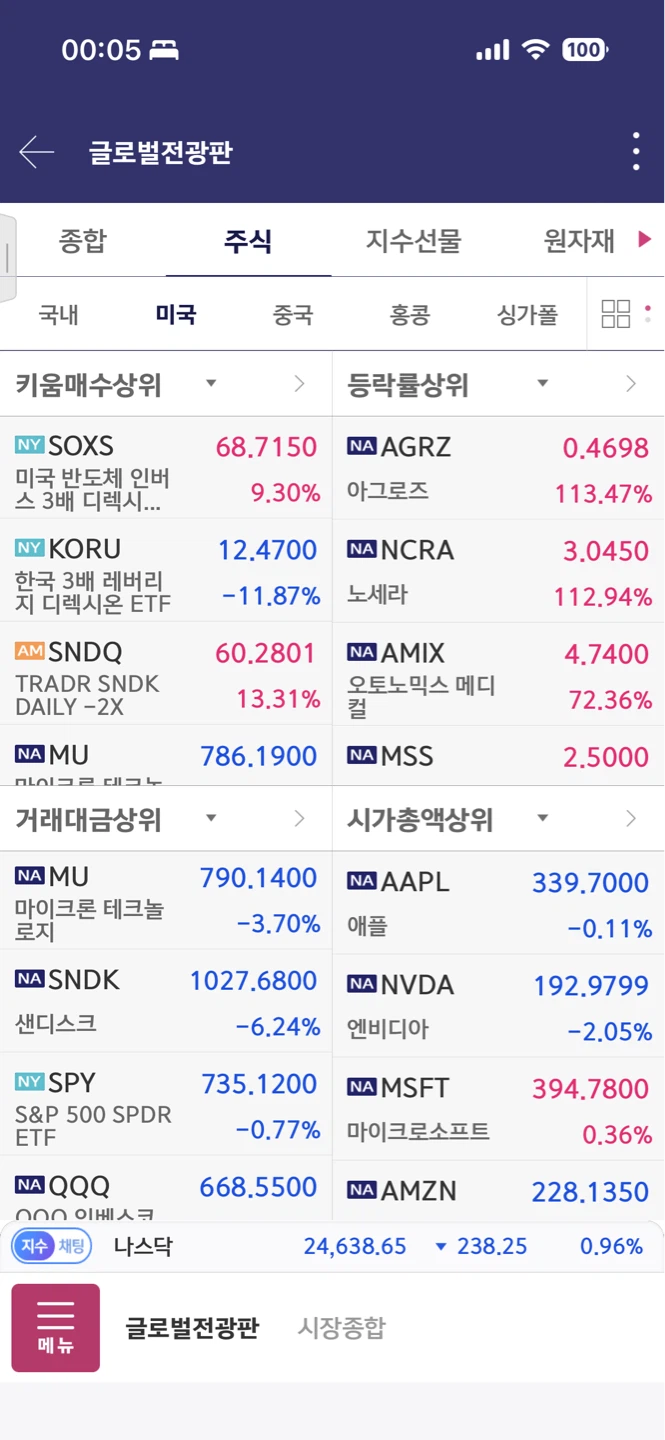The width and height of the screenshot is (665, 1440).
Task: Open the AGRZ stock row
Action: coord(499,469)
